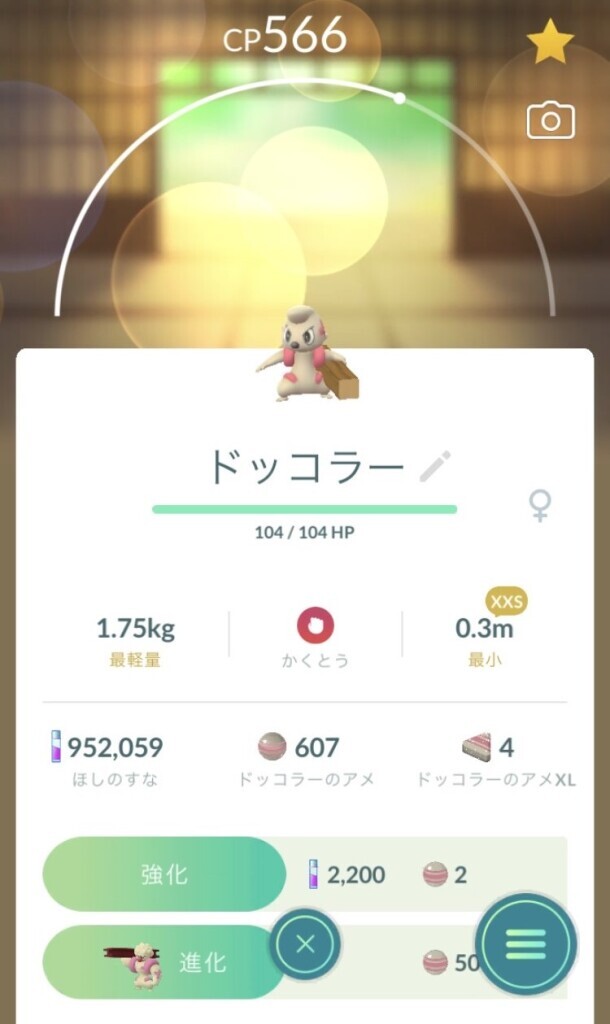This screenshot has height=1024, width=610.
Task: Close the Pokémon detail screen
Action: (x=305, y=944)
